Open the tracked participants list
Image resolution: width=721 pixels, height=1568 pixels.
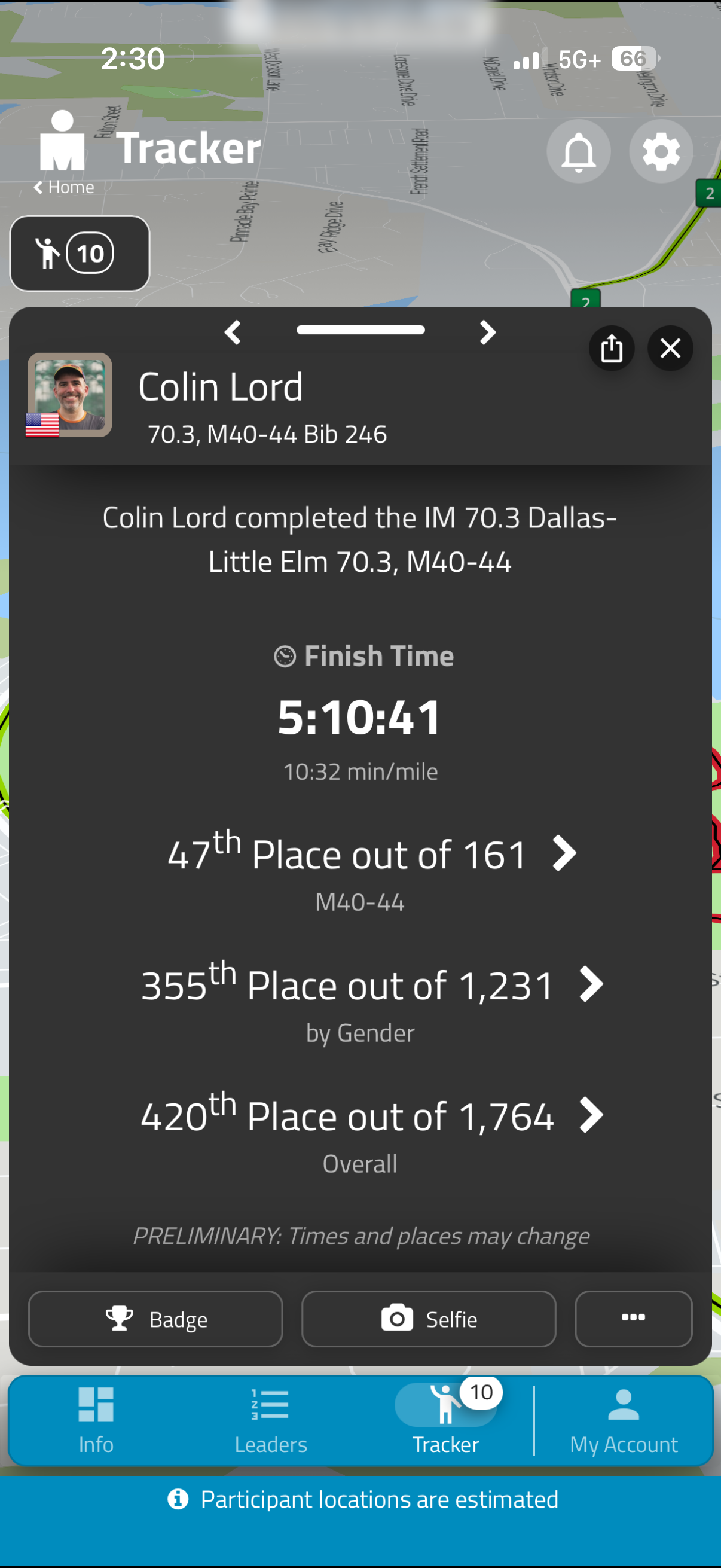pos(80,253)
